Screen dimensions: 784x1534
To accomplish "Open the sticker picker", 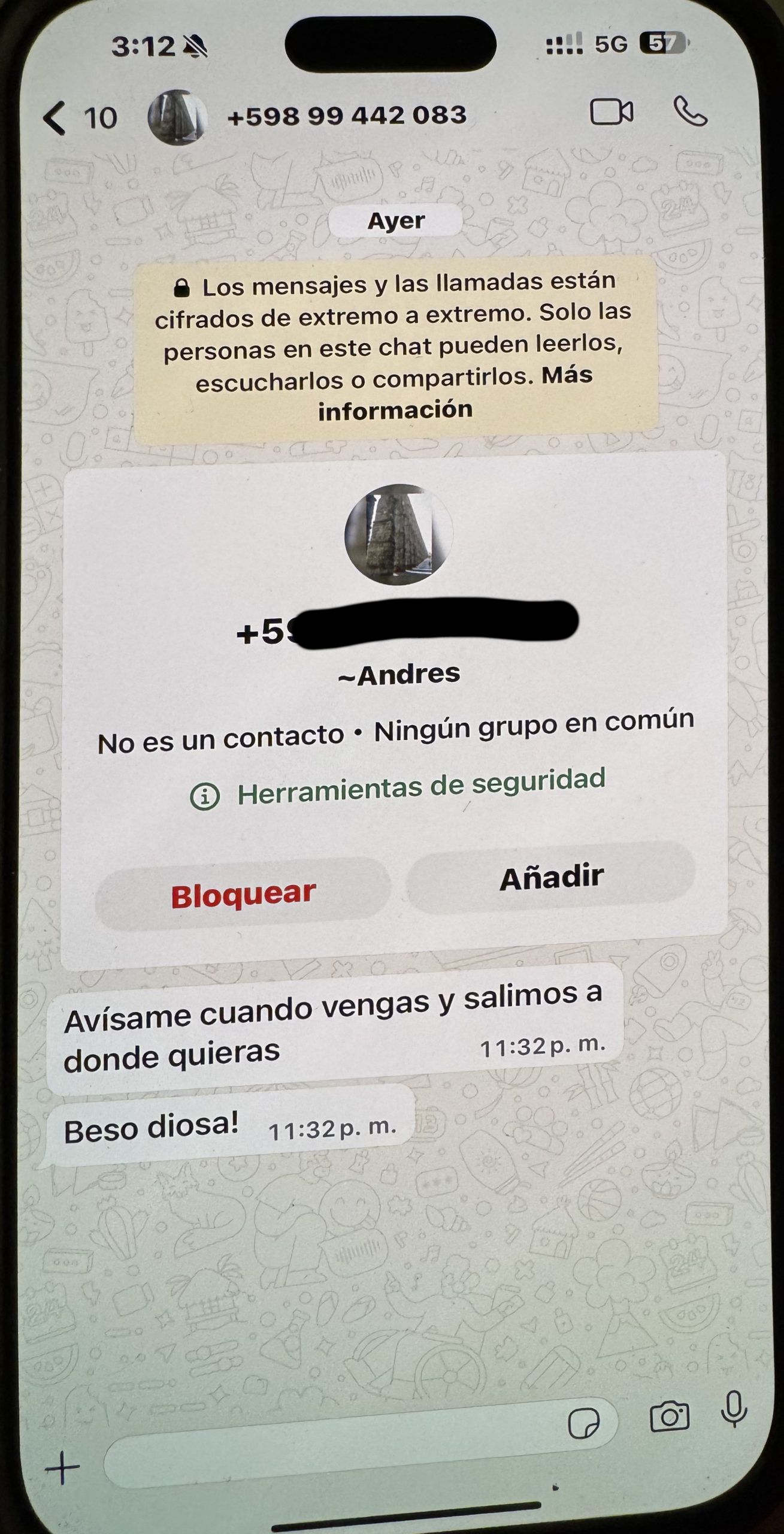I will click(x=583, y=1423).
